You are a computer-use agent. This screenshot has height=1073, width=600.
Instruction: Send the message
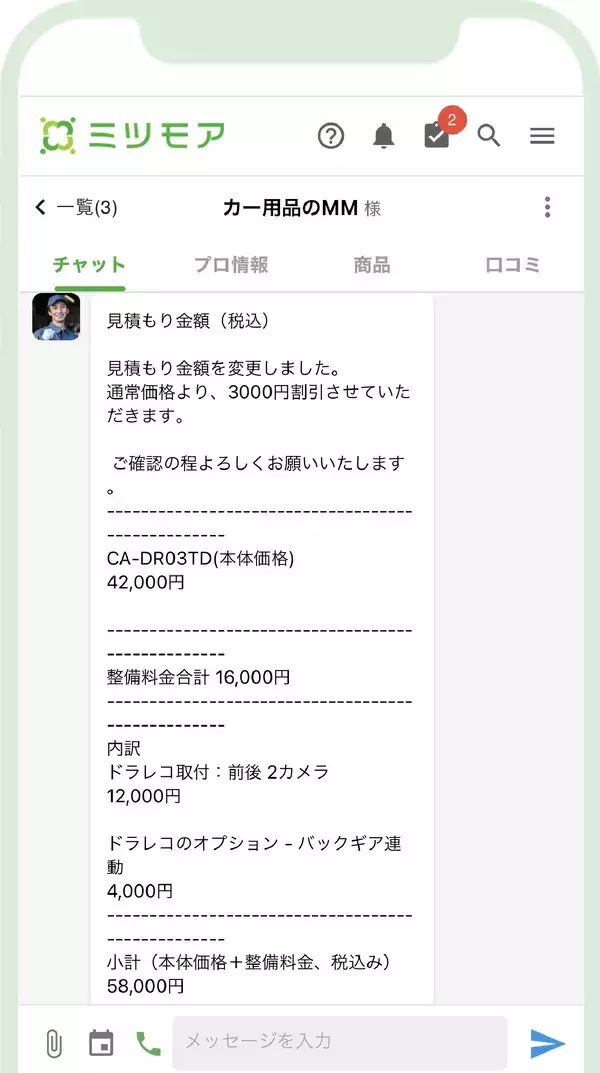click(547, 1043)
